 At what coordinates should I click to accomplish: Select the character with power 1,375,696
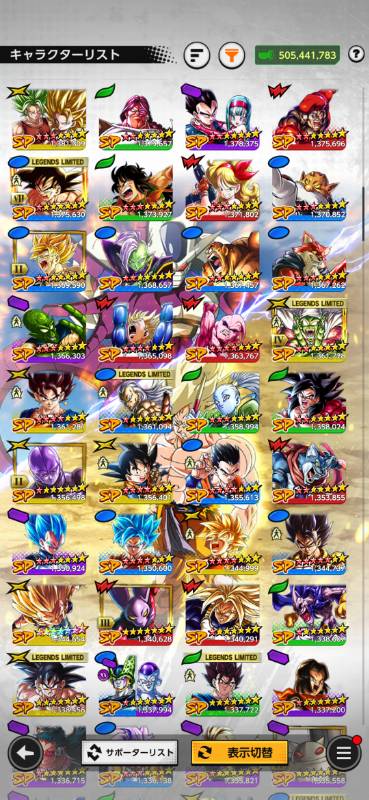[309, 119]
